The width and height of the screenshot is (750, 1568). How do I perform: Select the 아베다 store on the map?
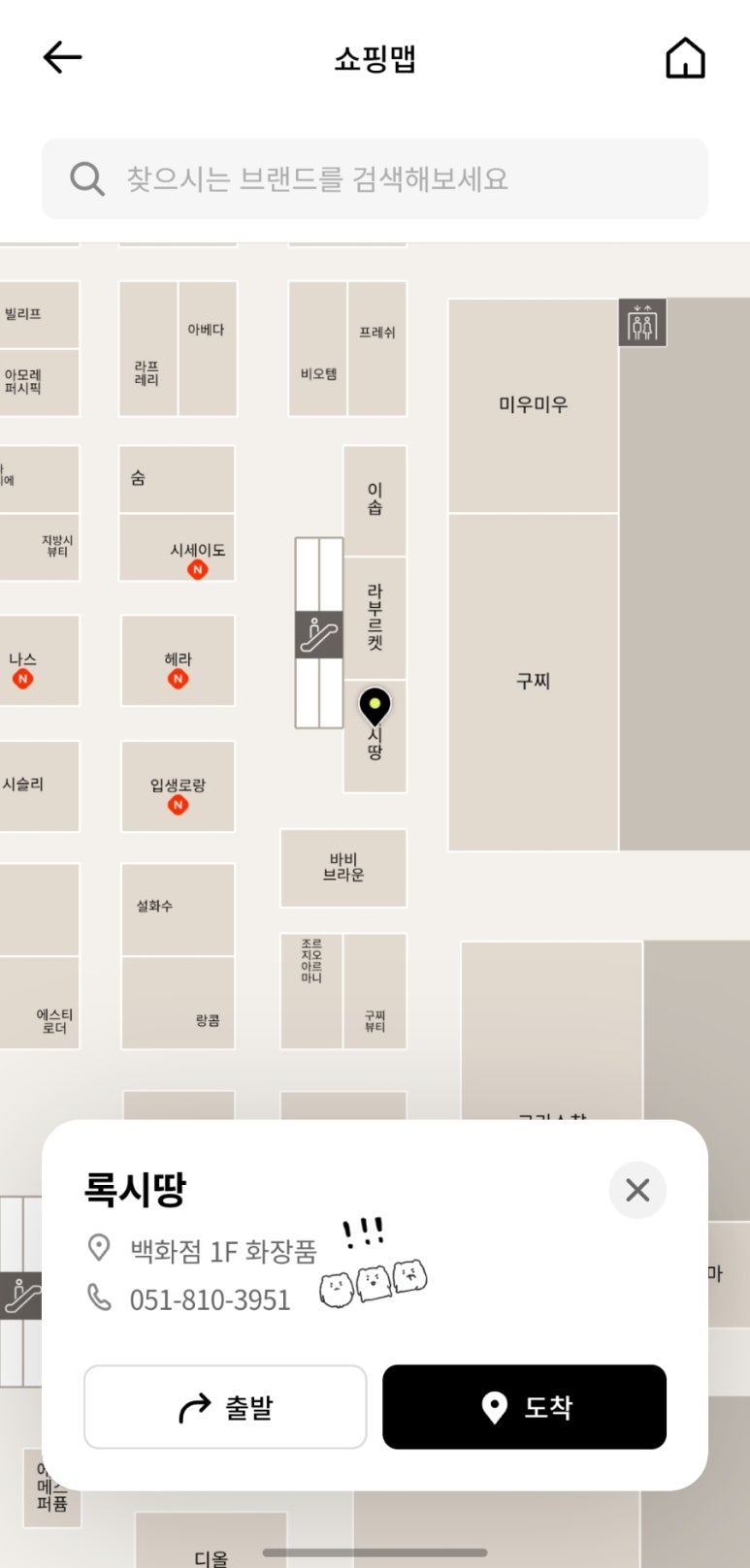point(207,331)
